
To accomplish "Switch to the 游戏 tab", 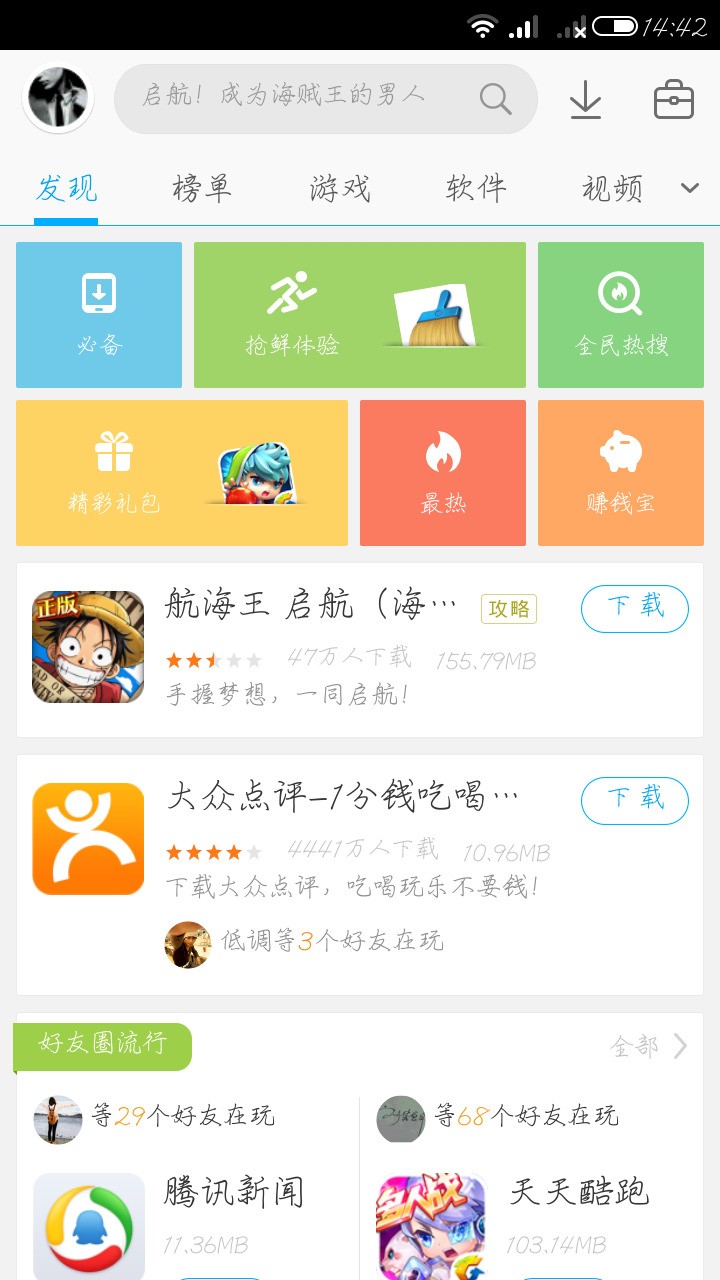I will pos(339,188).
